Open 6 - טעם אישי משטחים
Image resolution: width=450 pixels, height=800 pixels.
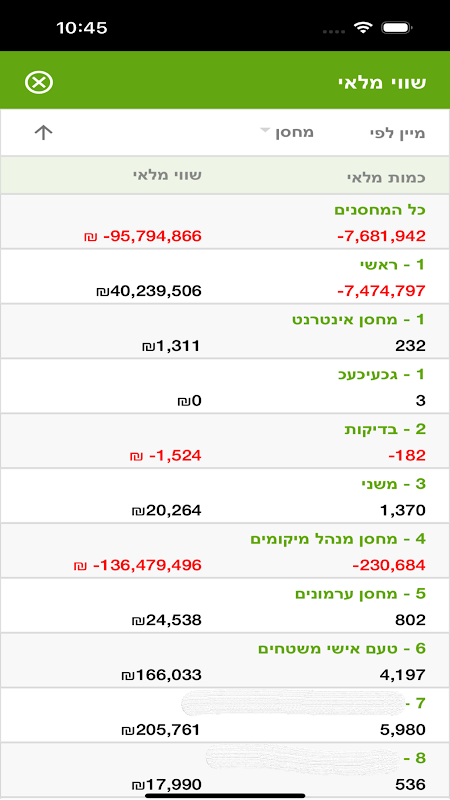(225, 661)
